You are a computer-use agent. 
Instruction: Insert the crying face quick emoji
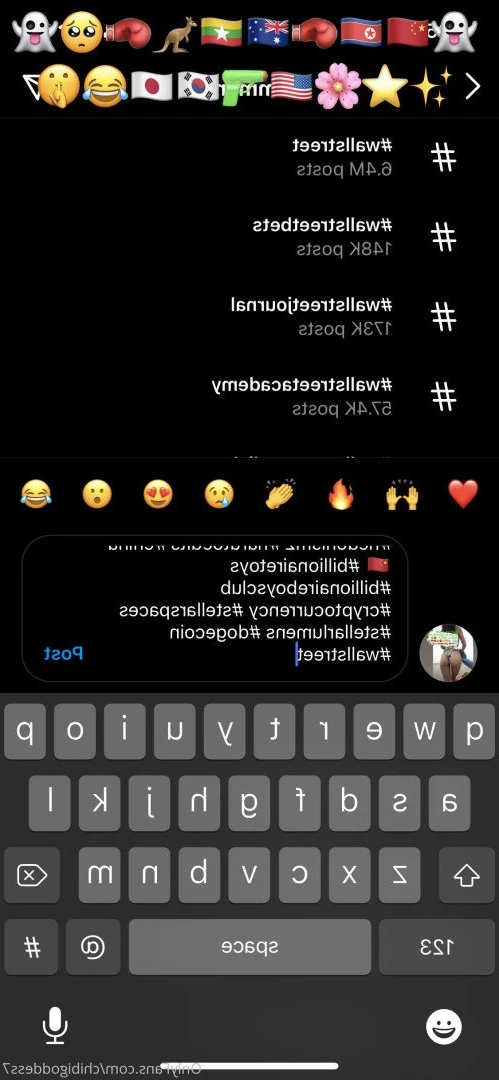[219, 494]
